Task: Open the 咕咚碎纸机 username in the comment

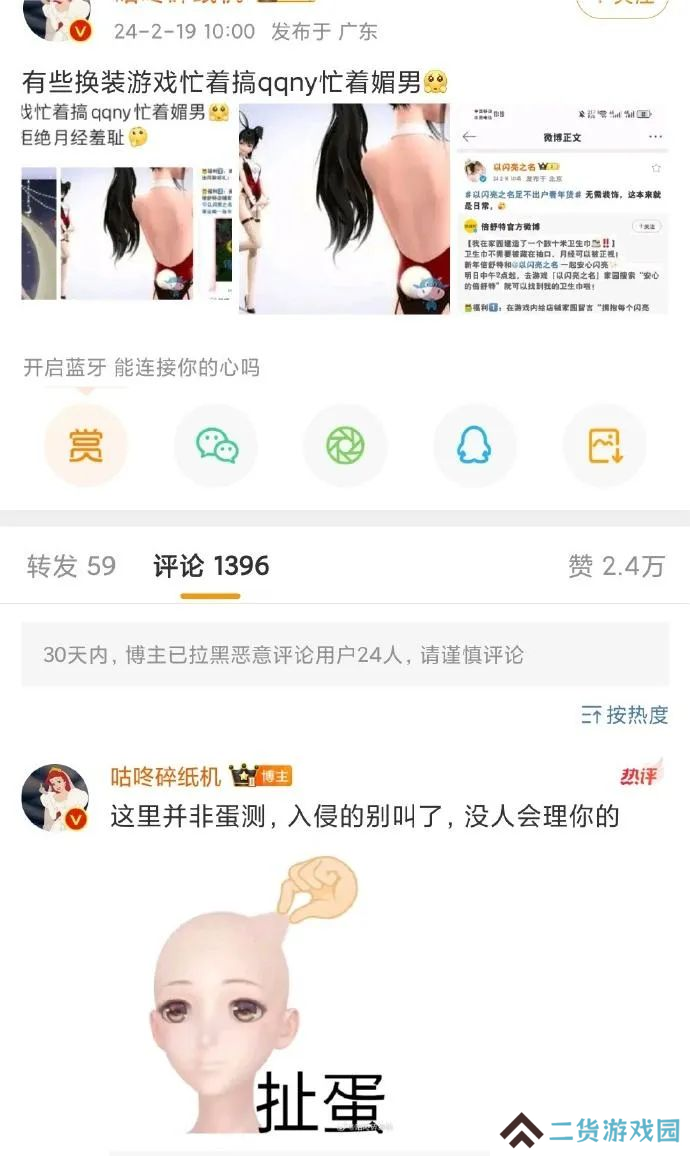Action: pyautogui.click(x=166, y=776)
